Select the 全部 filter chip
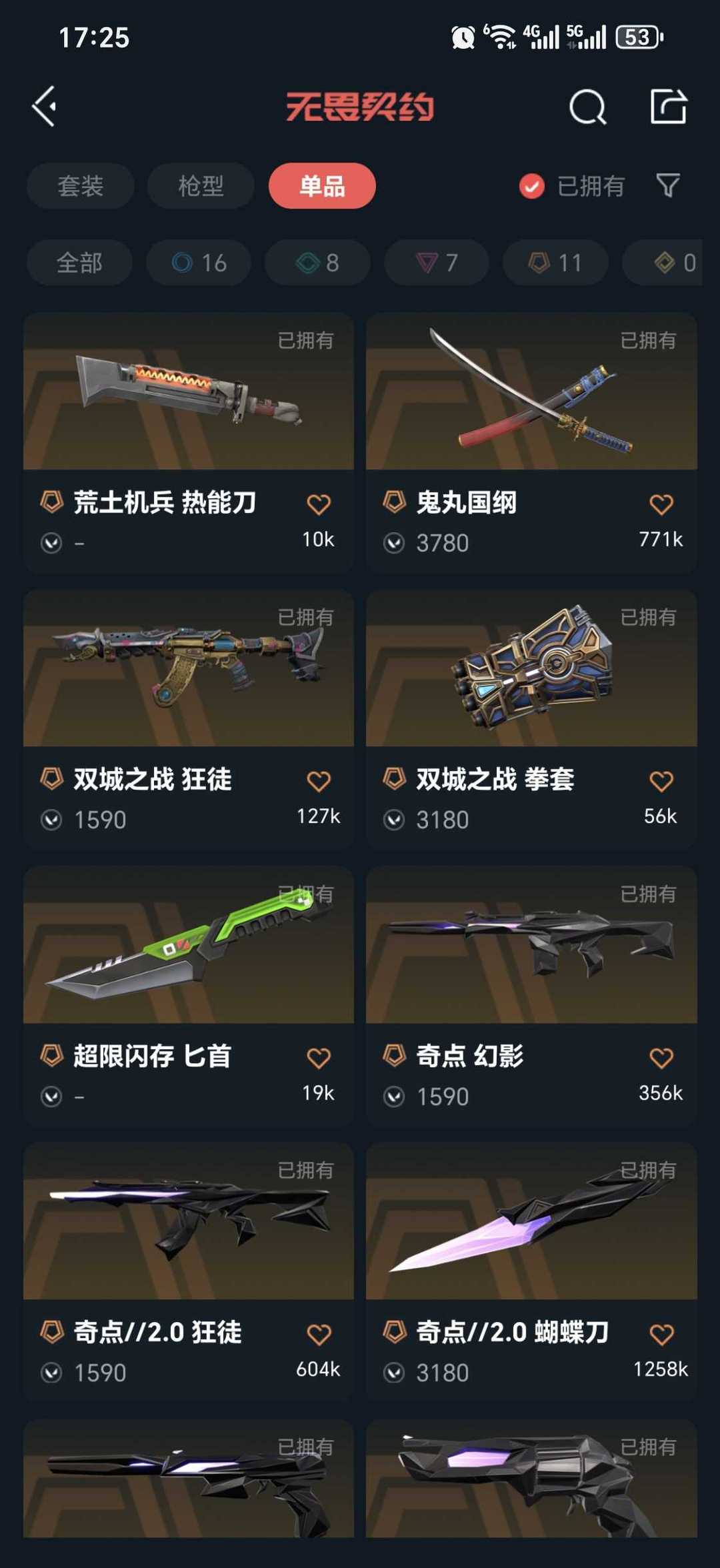 (x=79, y=262)
